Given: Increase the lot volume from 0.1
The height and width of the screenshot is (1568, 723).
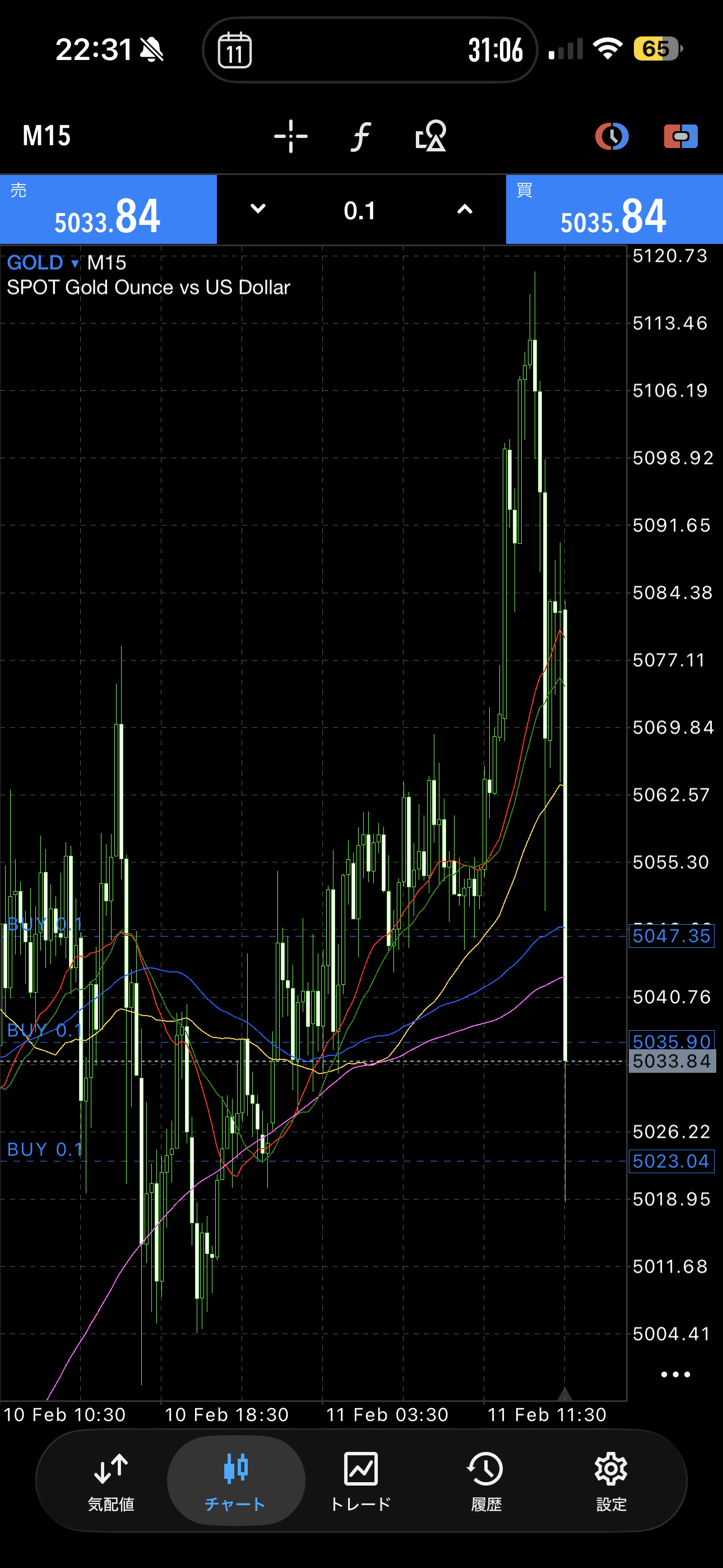Looking at the screenshot, I should pyautogui.click(x=465, y=209).
